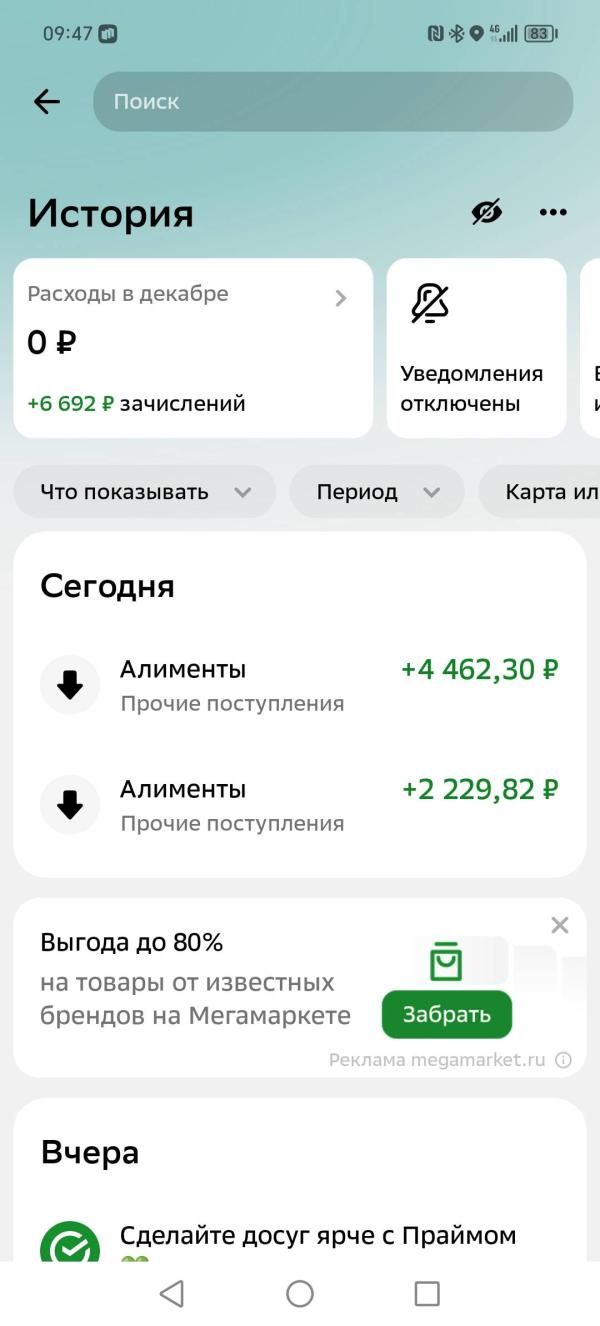Image resolution: width=600 pixels, height=1326 pixels.
Task: Tap the Поиск search field
Action: pos(333,101)
